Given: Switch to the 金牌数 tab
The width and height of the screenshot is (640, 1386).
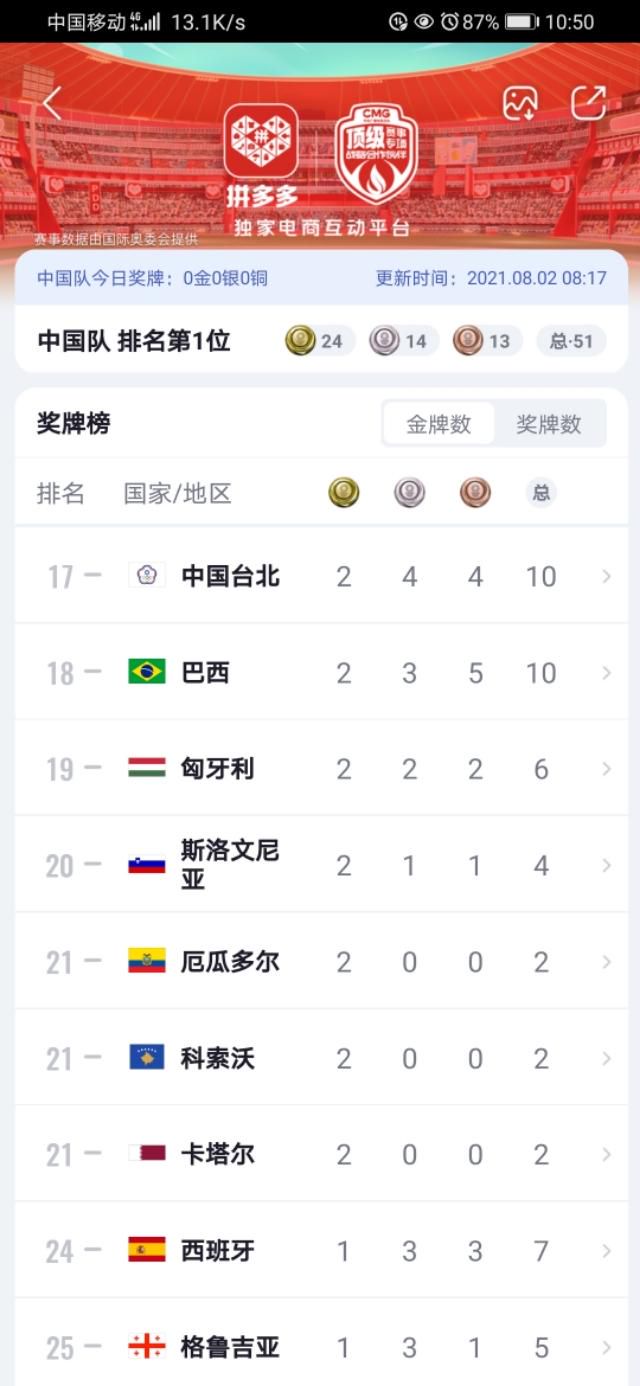Looking at the screenshot, I should 438,424.
